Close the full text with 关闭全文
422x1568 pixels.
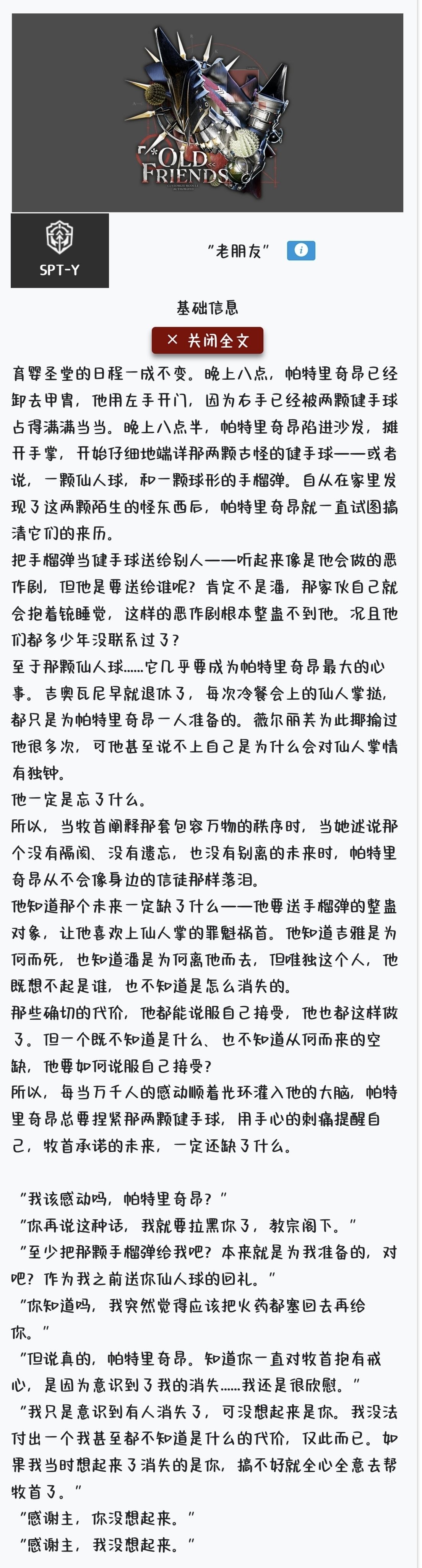tap(208, 340)
